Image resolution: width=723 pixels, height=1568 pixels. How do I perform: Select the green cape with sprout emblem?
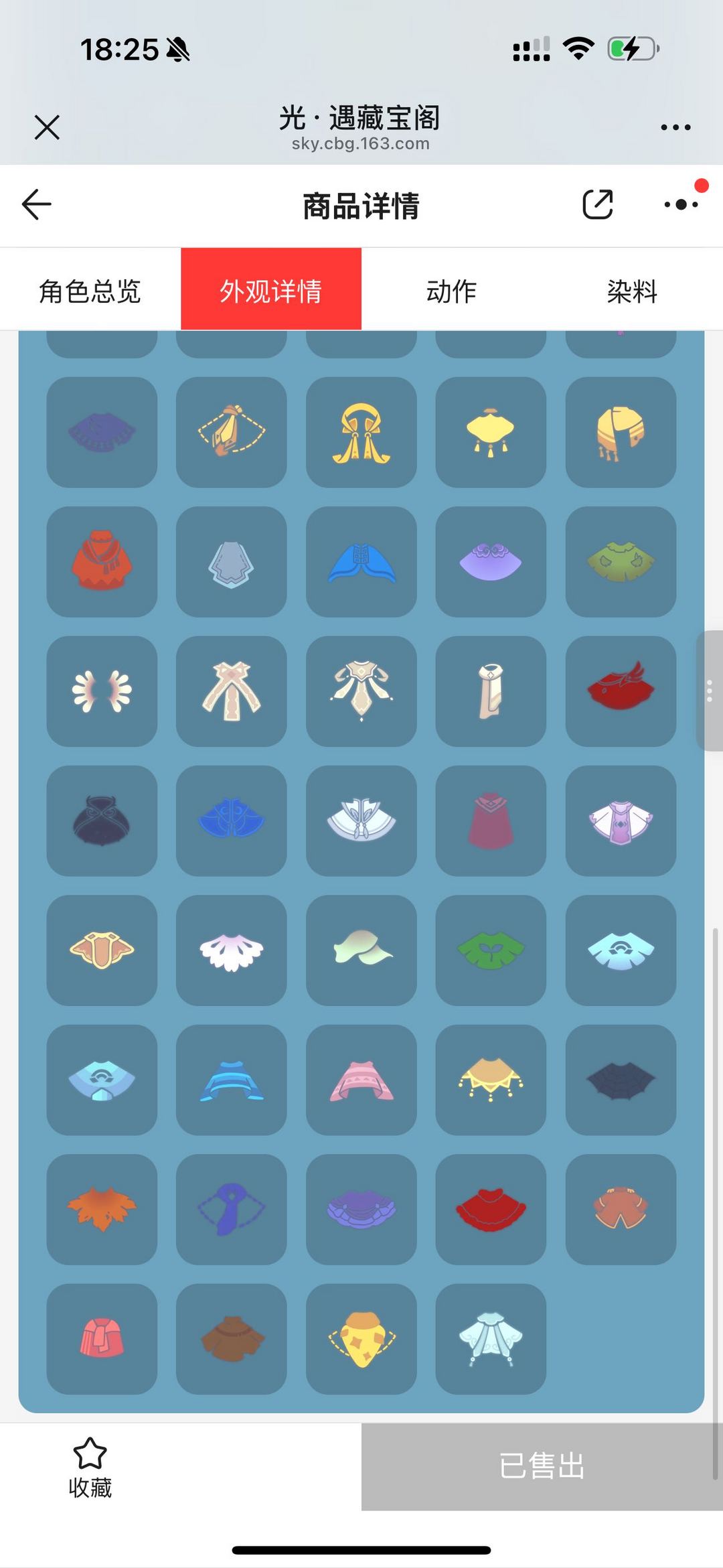491,950
